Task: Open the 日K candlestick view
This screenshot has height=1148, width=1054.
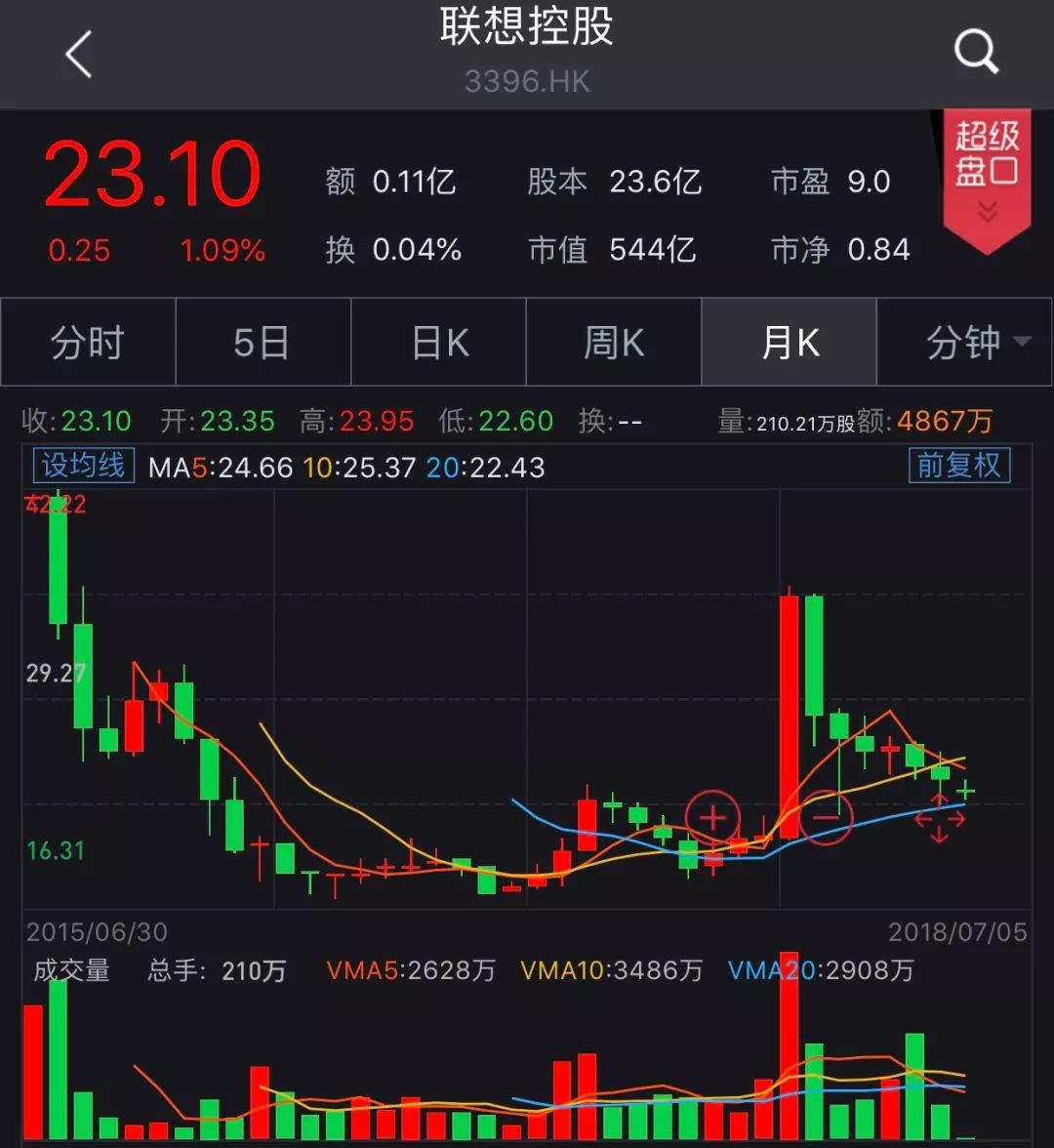Action: point(439,342)
